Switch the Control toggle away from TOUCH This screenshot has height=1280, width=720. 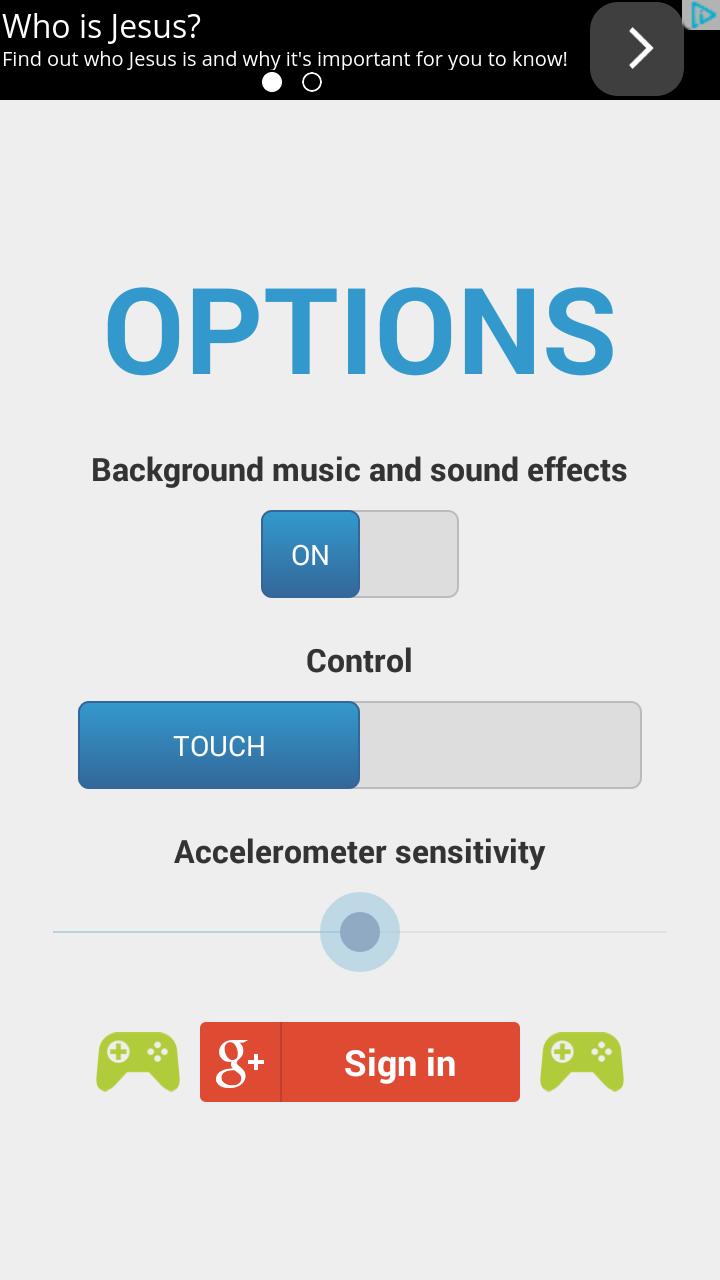pos(498,745)
